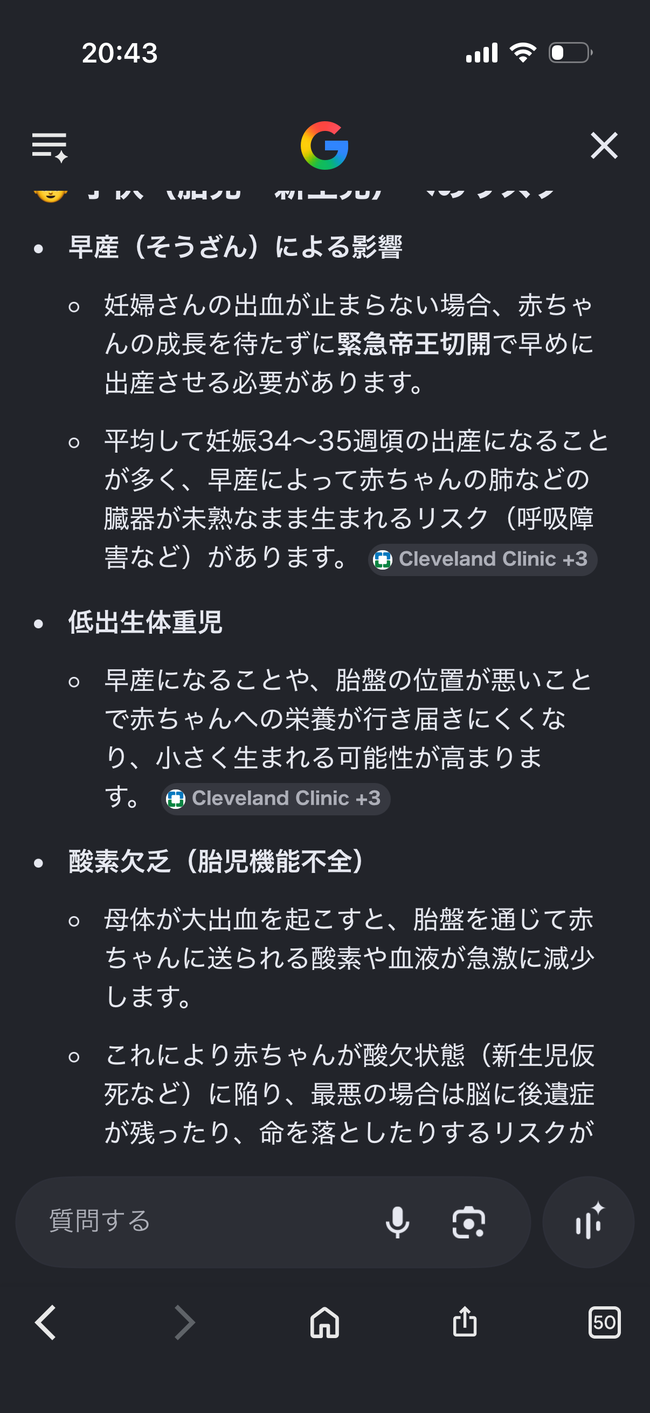Start voice input with the microphone
Viewport: 650px width, 1413px height.
click(x=398, y=1222)
